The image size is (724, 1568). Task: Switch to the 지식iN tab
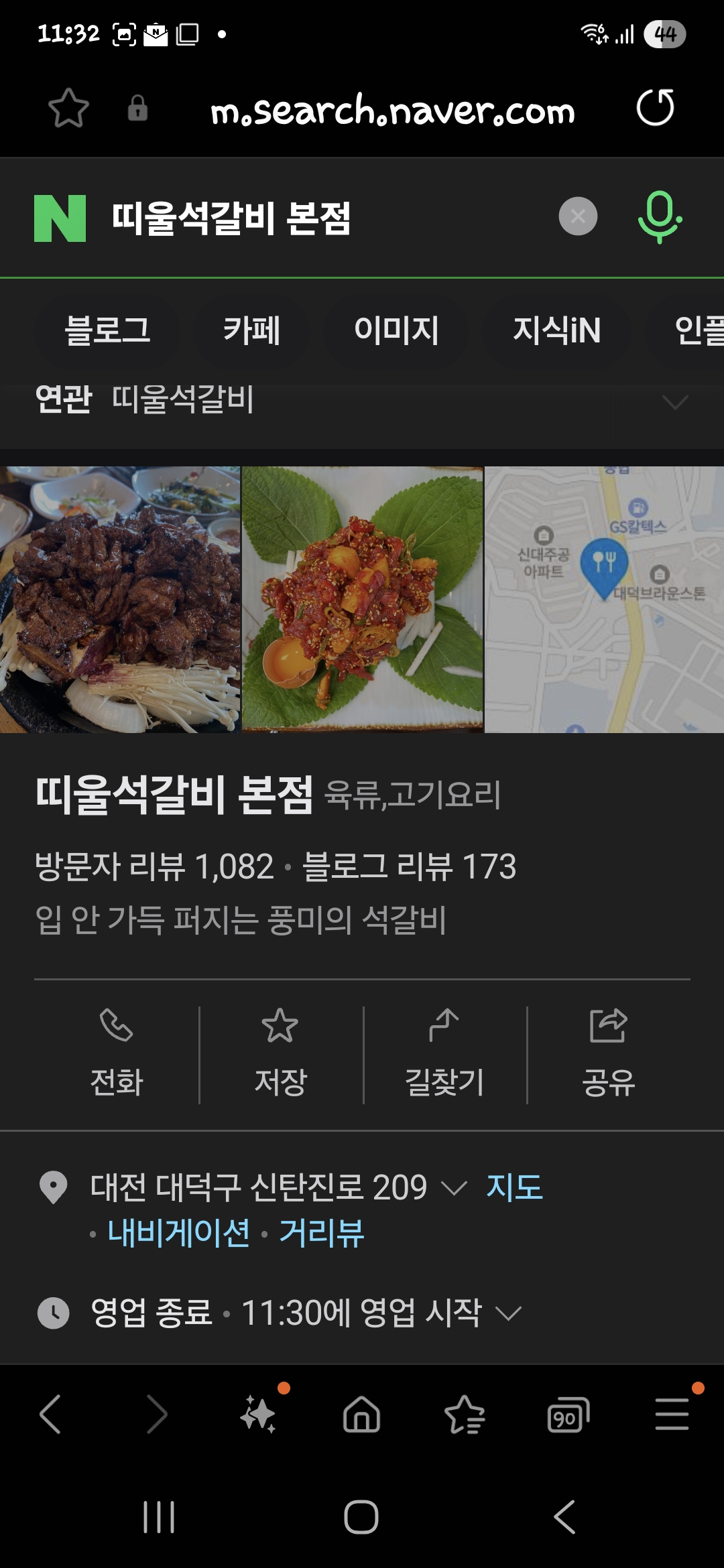click(x=556, y=330)
